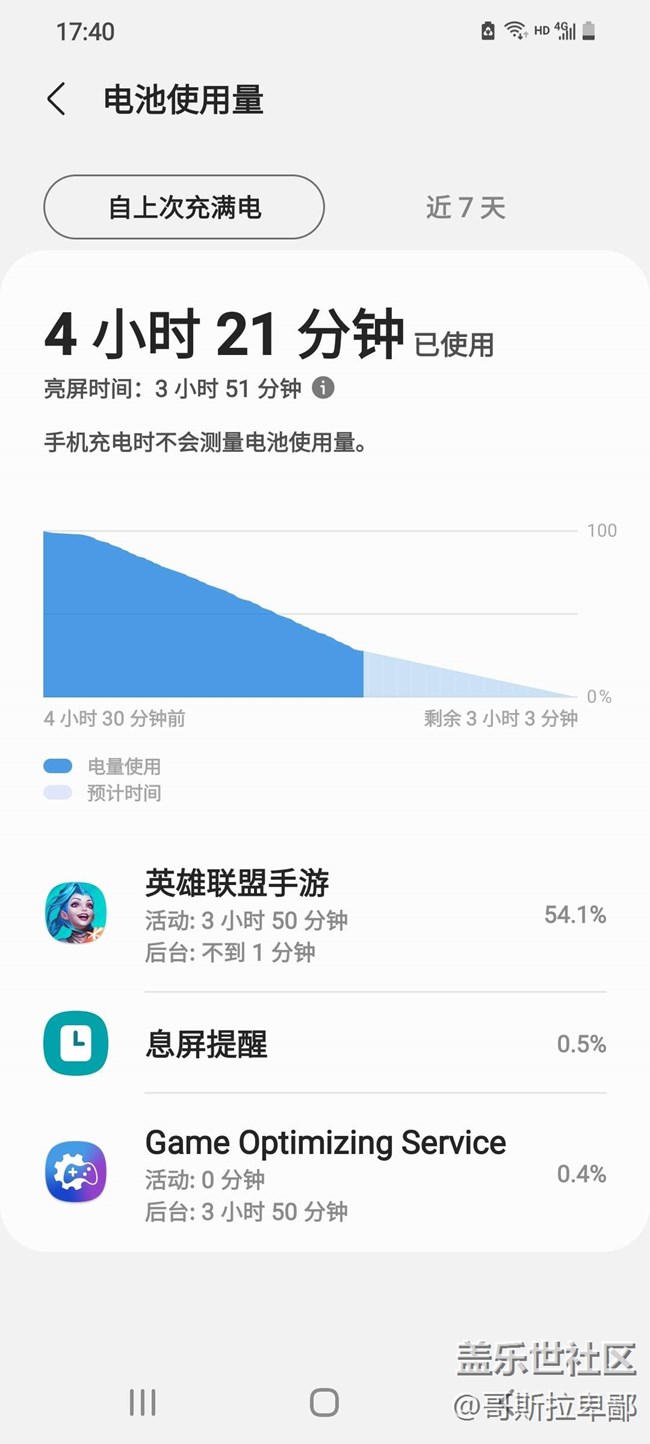Image resolution: width=650 pixels, height=1444 pixels.
Task: Go back from 电池使用量 page
Action: point(57,100)
